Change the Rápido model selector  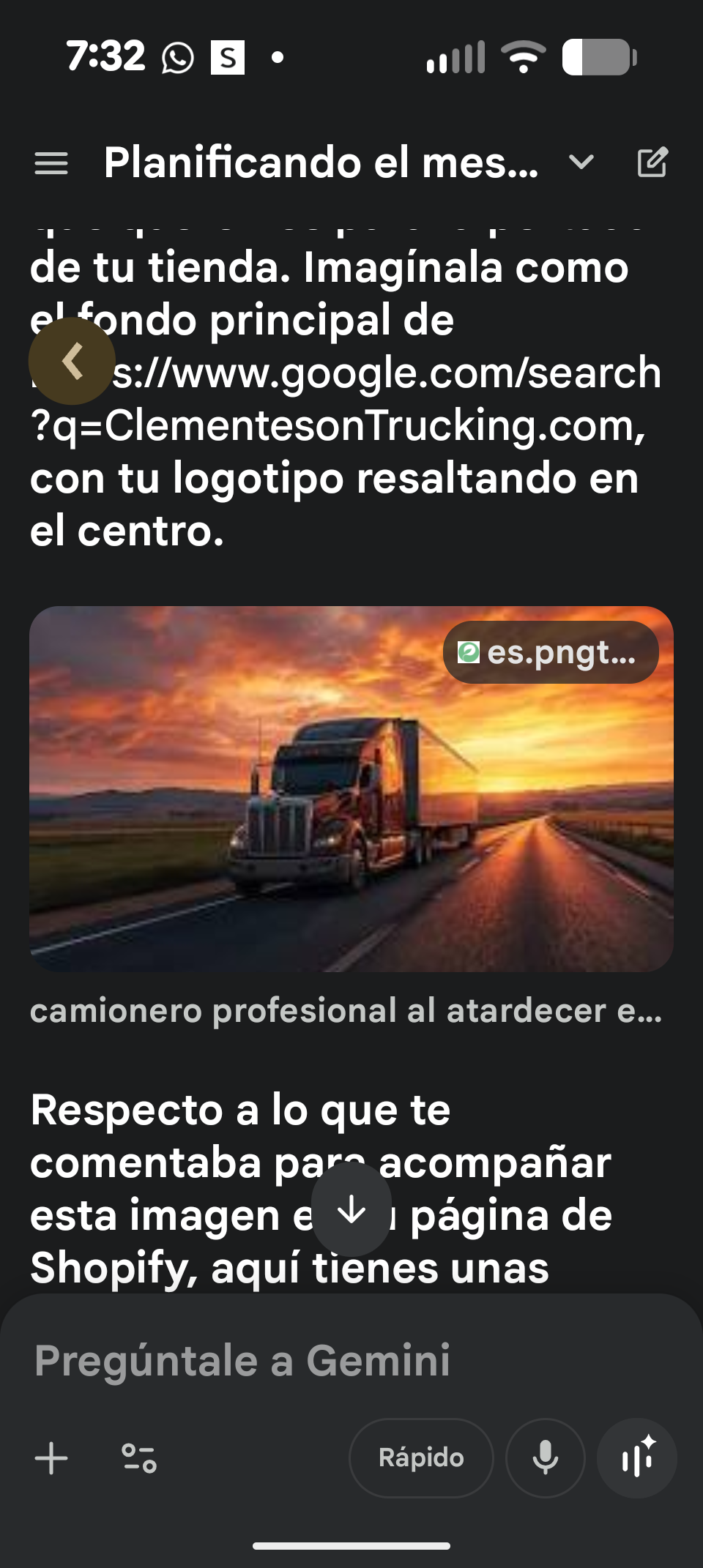tap(421, 1457)
